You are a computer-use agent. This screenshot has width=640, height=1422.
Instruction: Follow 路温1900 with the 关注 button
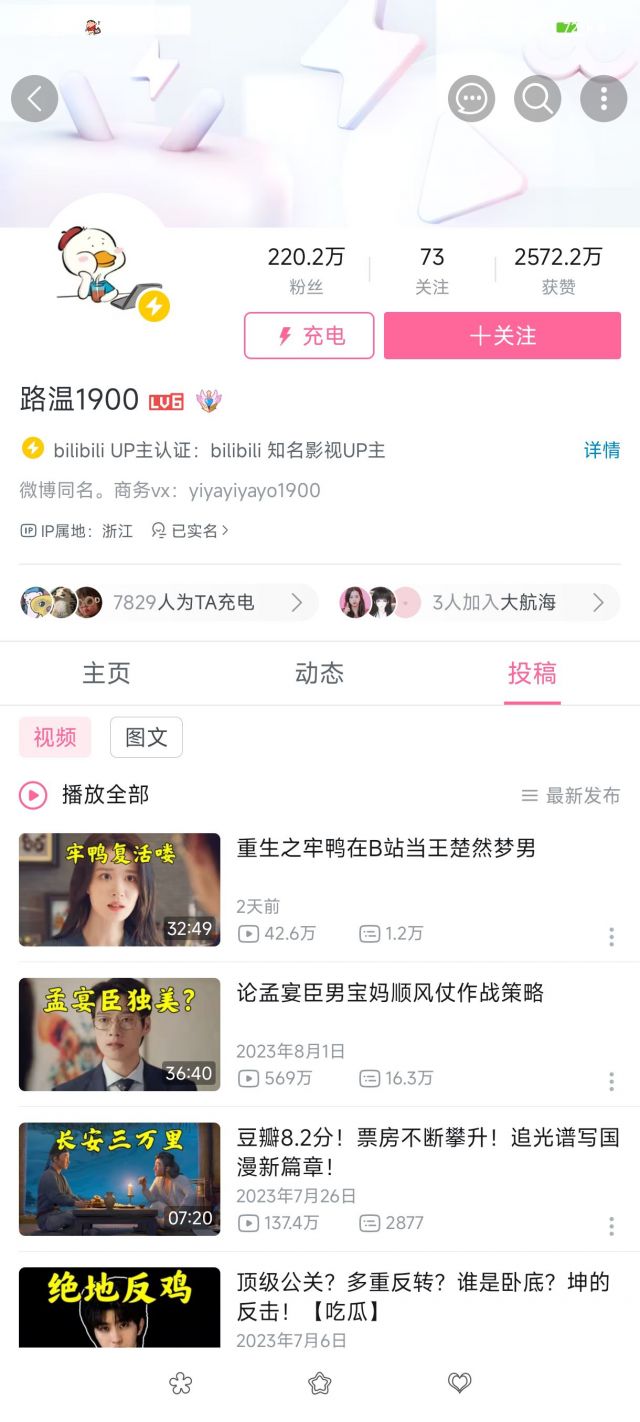[x=502, y=336]
